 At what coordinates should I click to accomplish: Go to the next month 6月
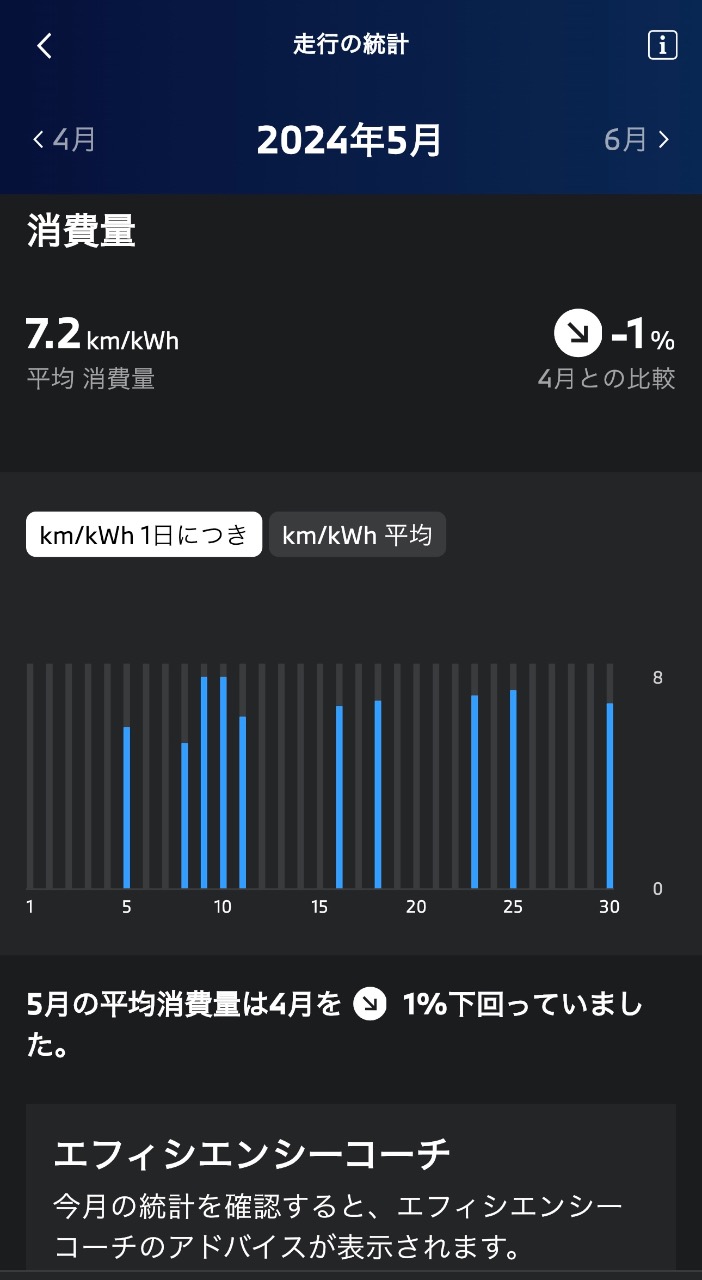[x=637, y=140]
